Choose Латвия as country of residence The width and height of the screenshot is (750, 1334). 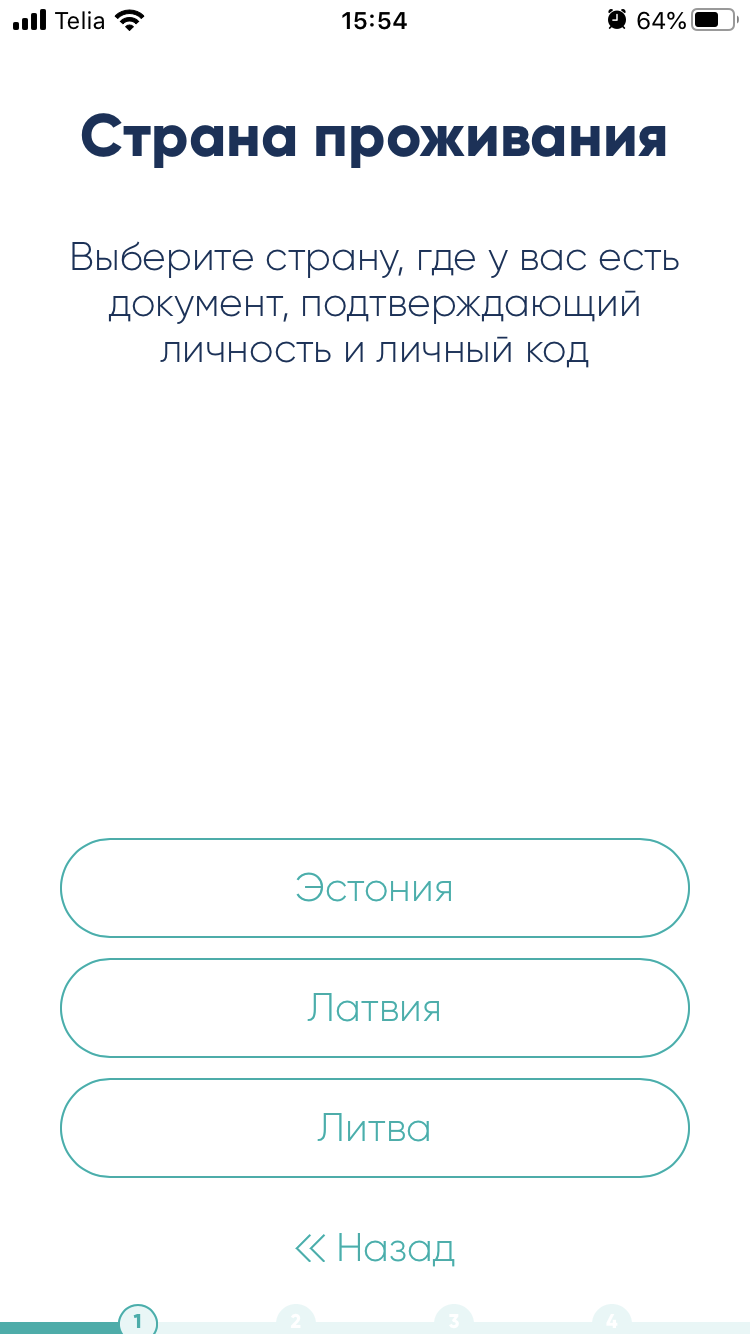[375, 1008]
